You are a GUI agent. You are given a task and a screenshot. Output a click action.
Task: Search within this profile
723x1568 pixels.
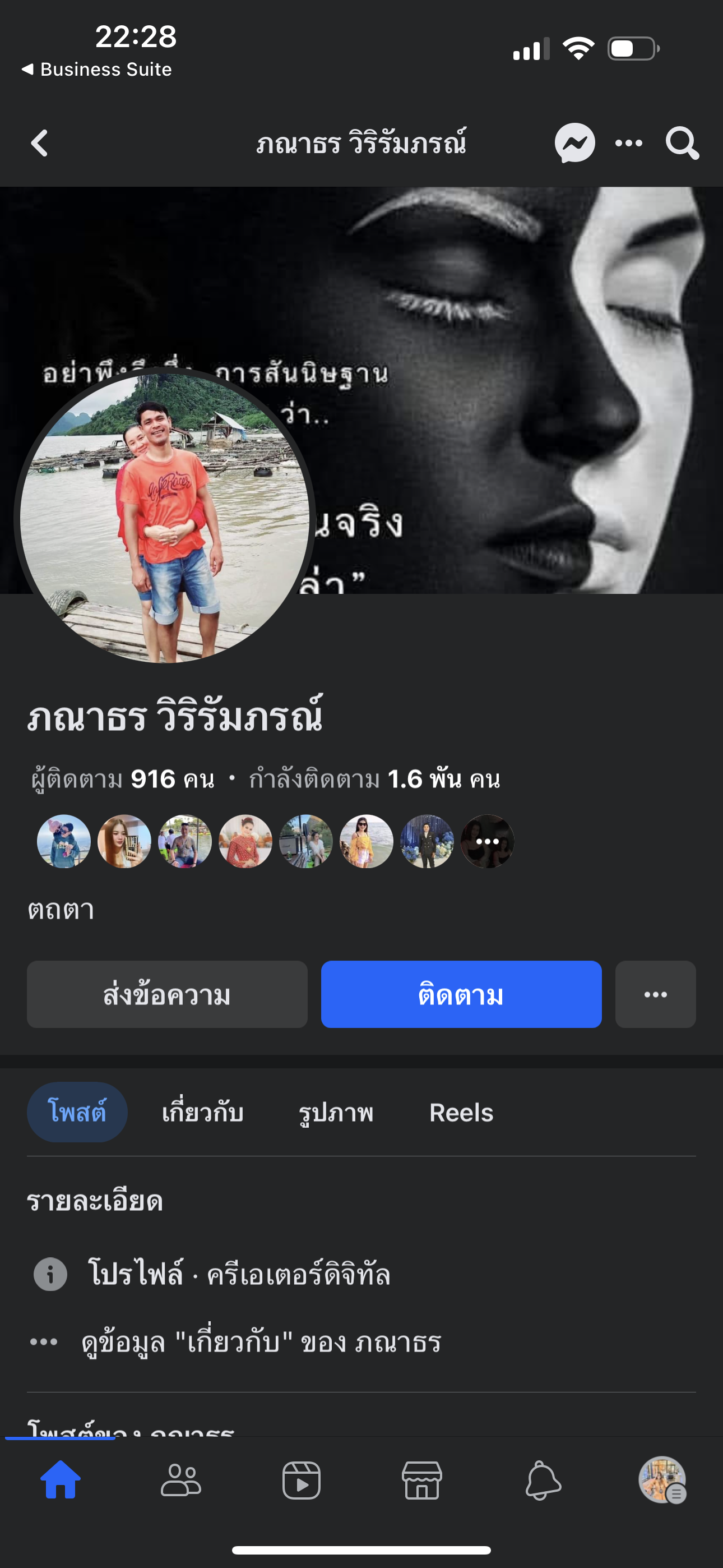click(x=682, y=144)
